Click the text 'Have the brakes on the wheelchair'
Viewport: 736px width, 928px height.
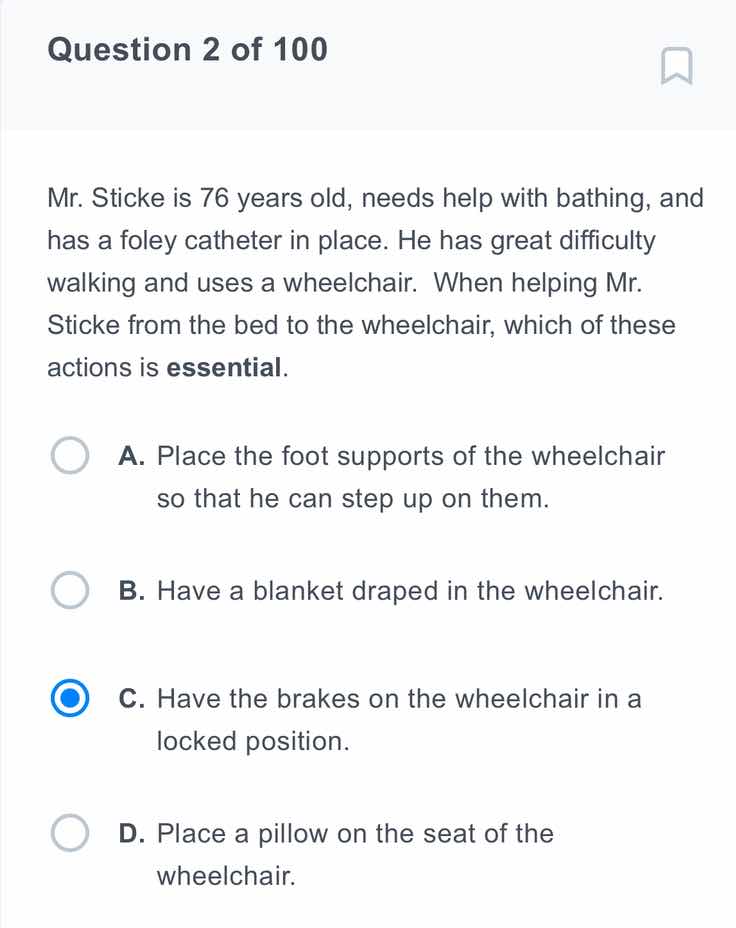(398, 699)
